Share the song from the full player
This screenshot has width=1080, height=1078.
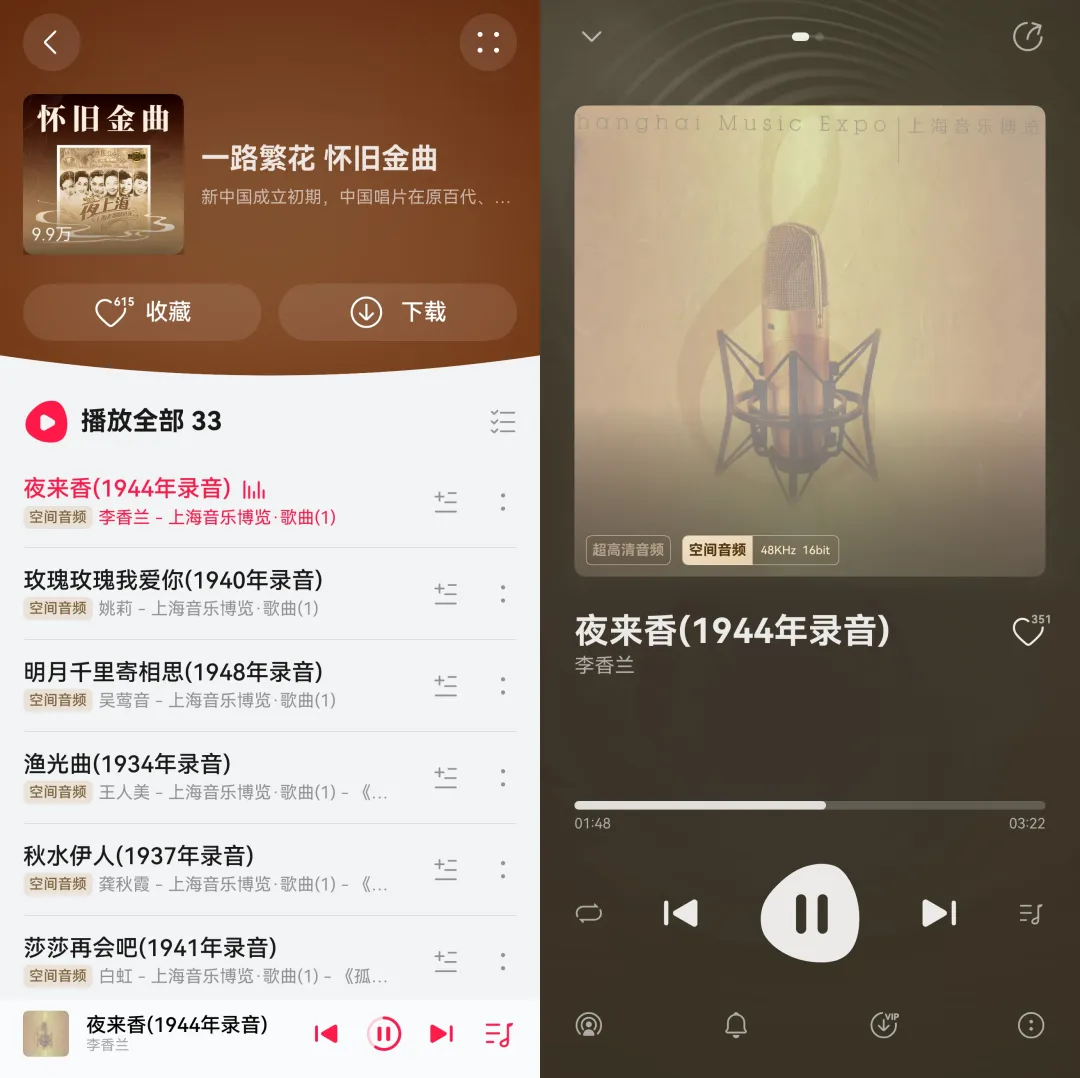click(x=1028, y=37)
